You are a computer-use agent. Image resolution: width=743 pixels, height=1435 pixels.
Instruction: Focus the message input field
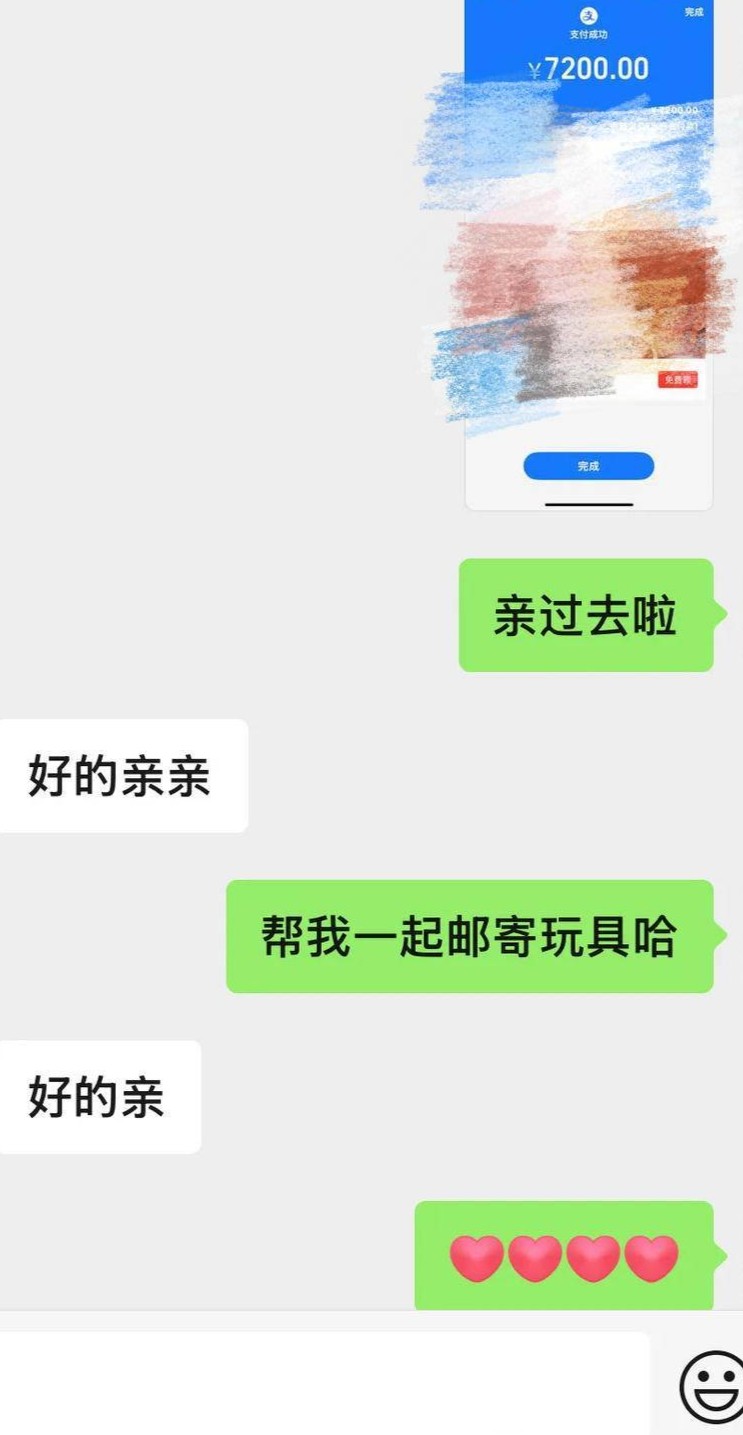pyautogui.click(x=320, y=1385)
